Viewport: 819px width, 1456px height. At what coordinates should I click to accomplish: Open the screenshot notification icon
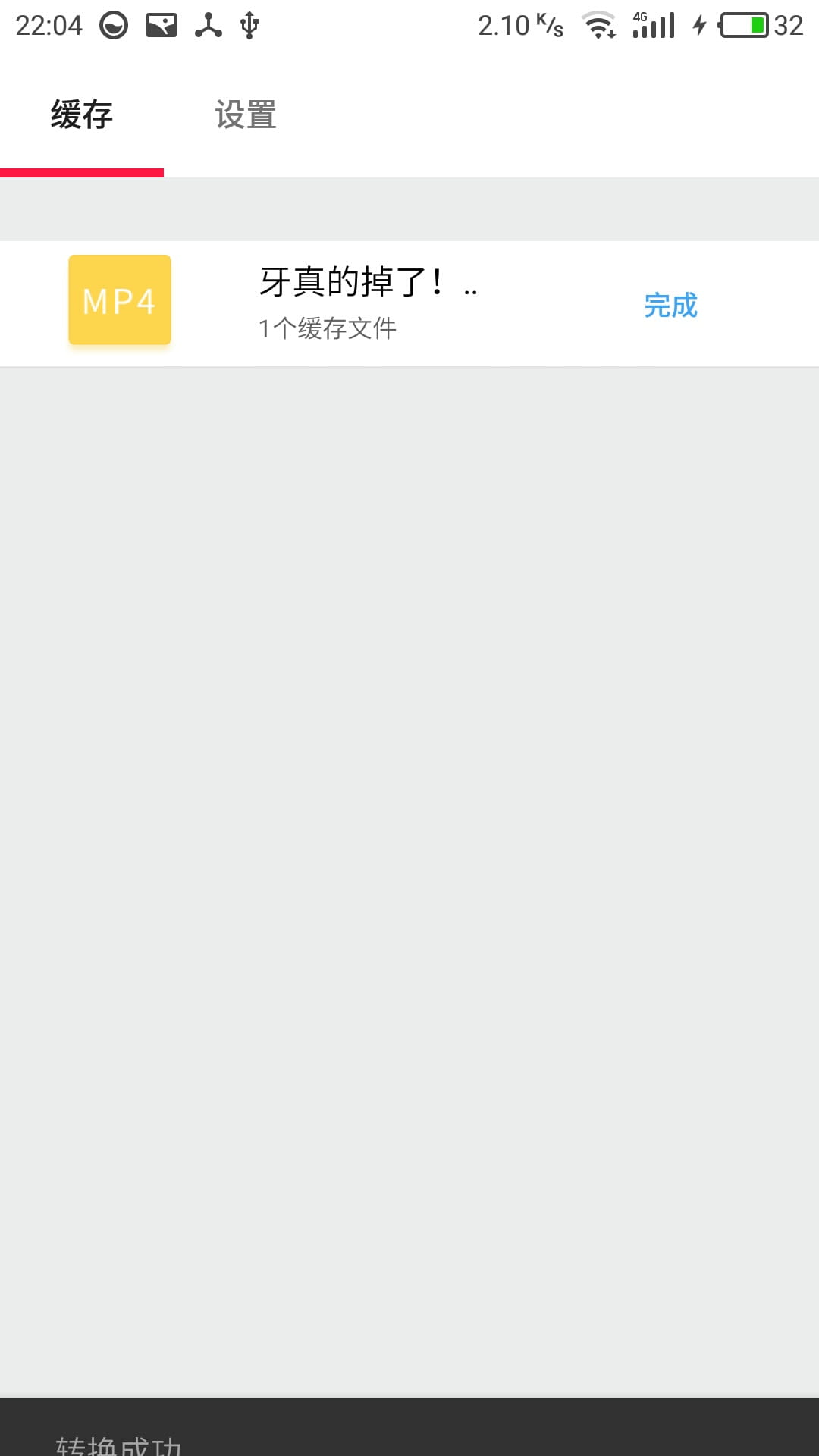pyautogui.click(x=159, y=24)
